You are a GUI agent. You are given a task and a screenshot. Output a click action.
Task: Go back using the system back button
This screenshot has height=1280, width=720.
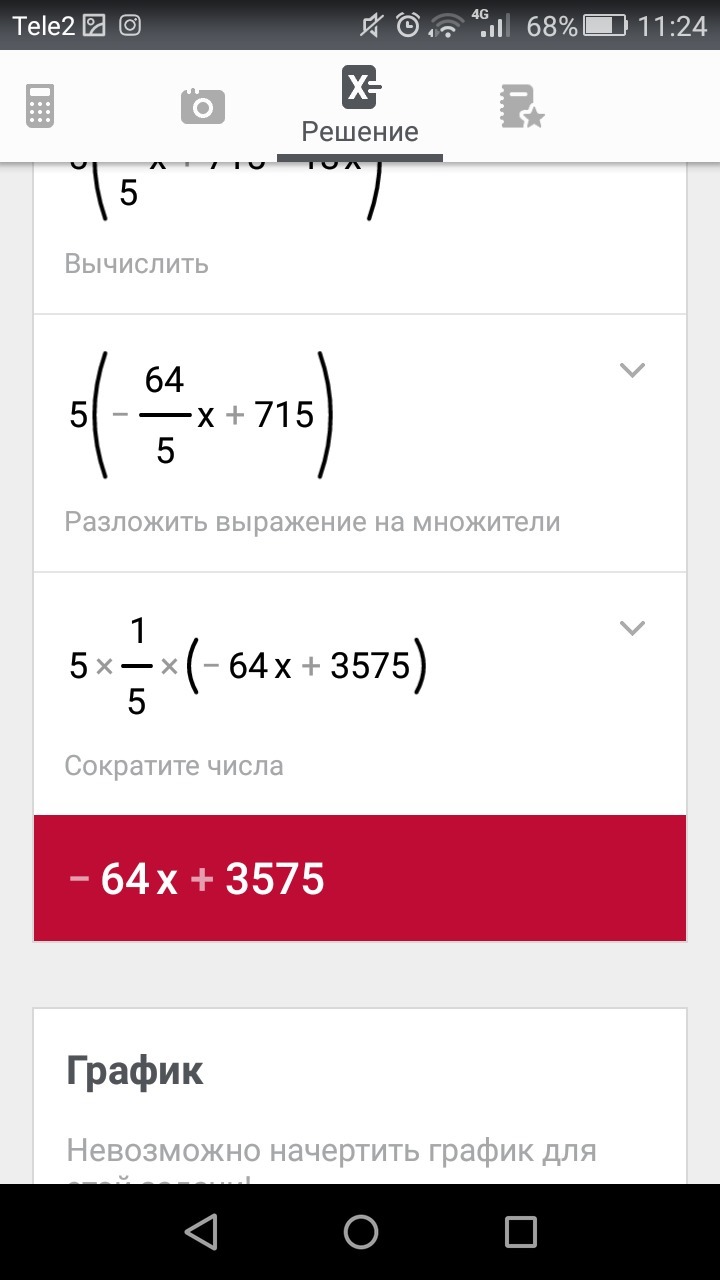click(x=201, y=1232)
